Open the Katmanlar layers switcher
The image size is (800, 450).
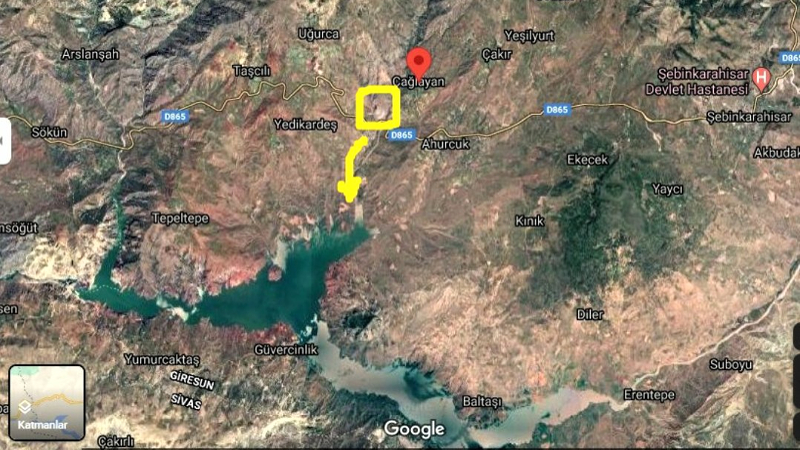pyautogui.click(x=47, y=403)
